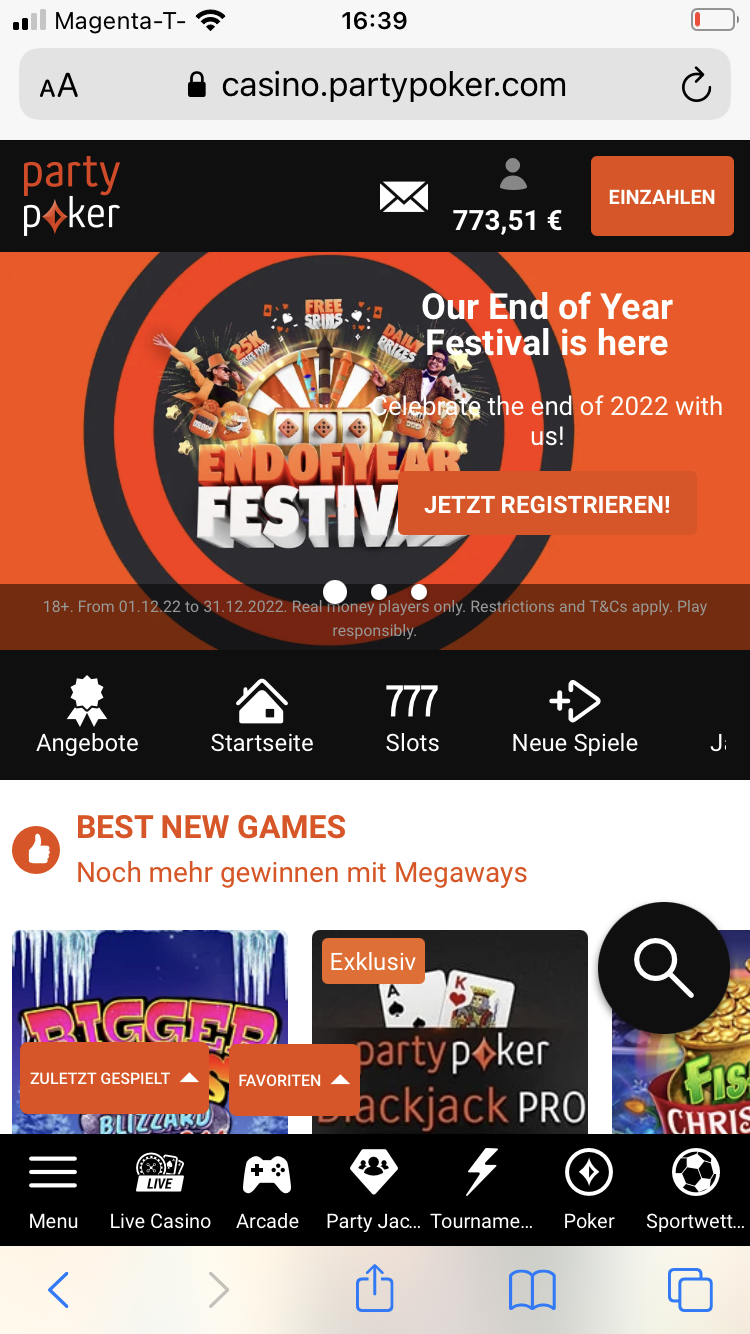Screen dimensions: 750x1334
Task: Open the Menu drawer
Action: click(x=53, y=1190)
